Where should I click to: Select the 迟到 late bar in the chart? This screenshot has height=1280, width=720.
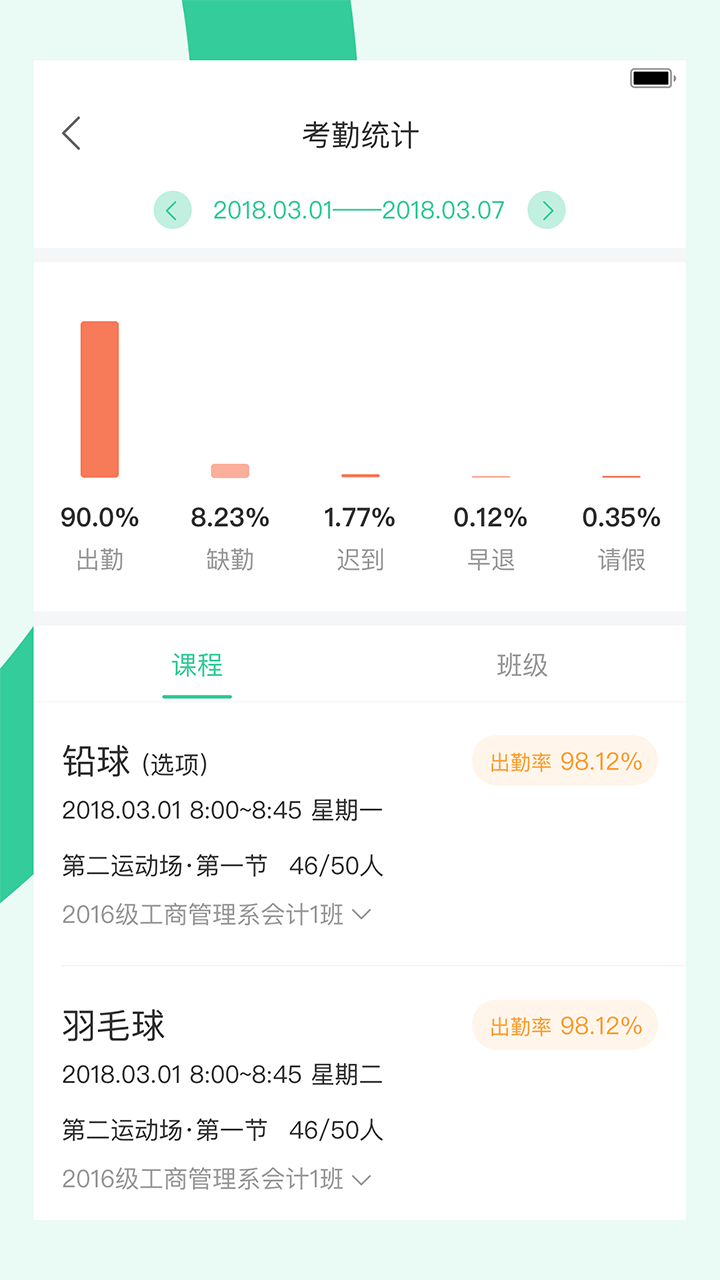point(360,476)
